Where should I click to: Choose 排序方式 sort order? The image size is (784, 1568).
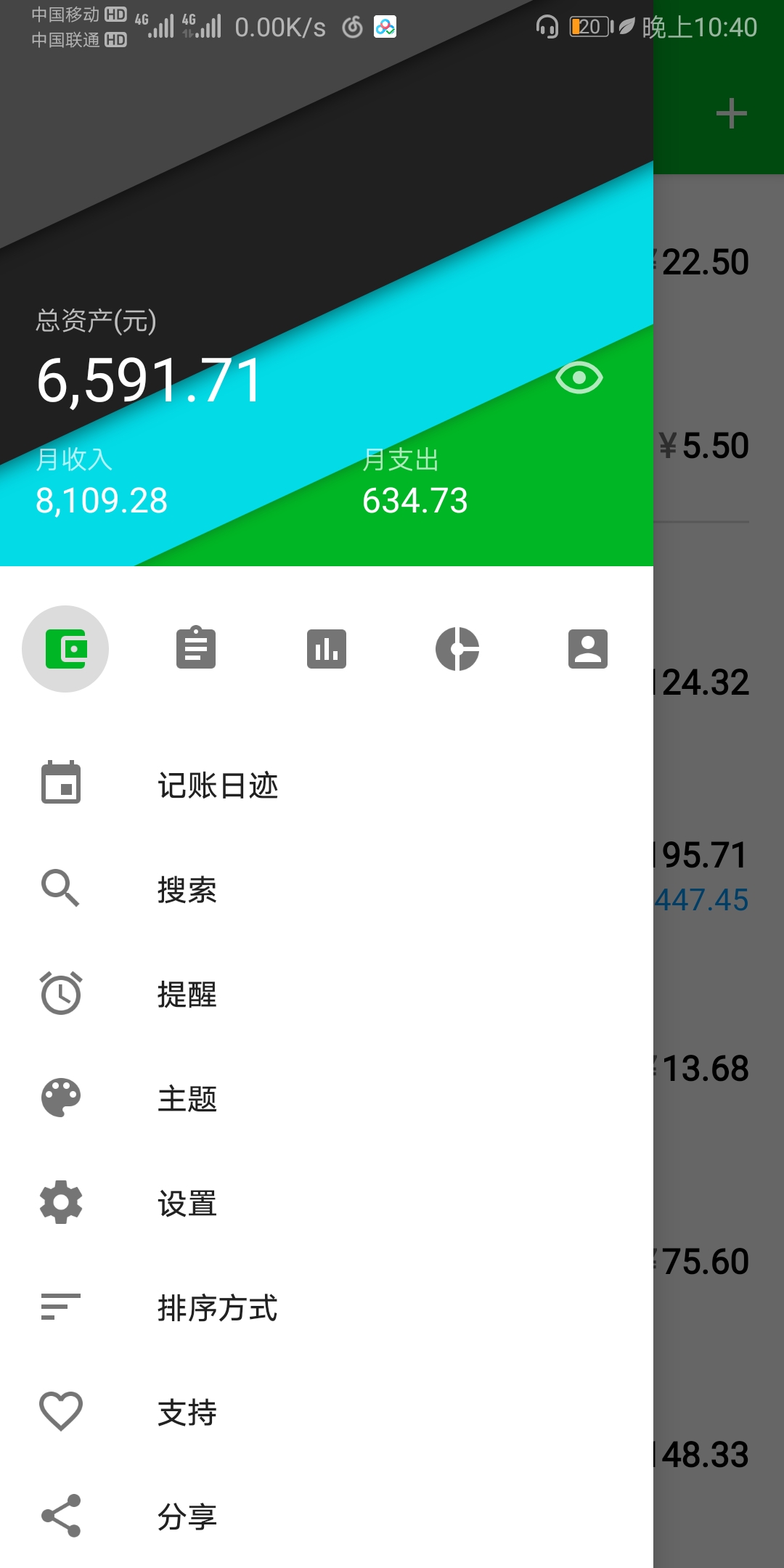point(327,1308)
